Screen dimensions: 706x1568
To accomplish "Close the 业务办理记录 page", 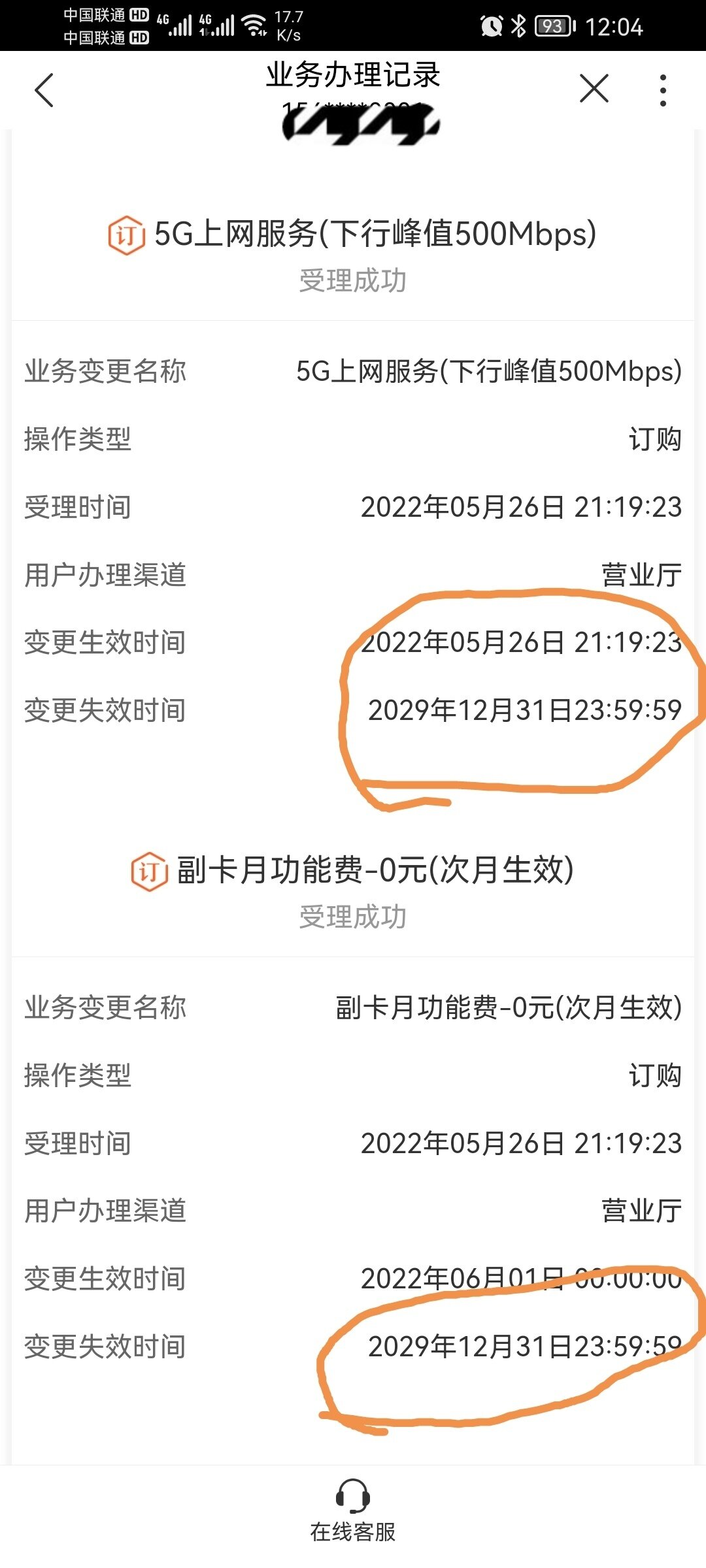I will 594,88.
